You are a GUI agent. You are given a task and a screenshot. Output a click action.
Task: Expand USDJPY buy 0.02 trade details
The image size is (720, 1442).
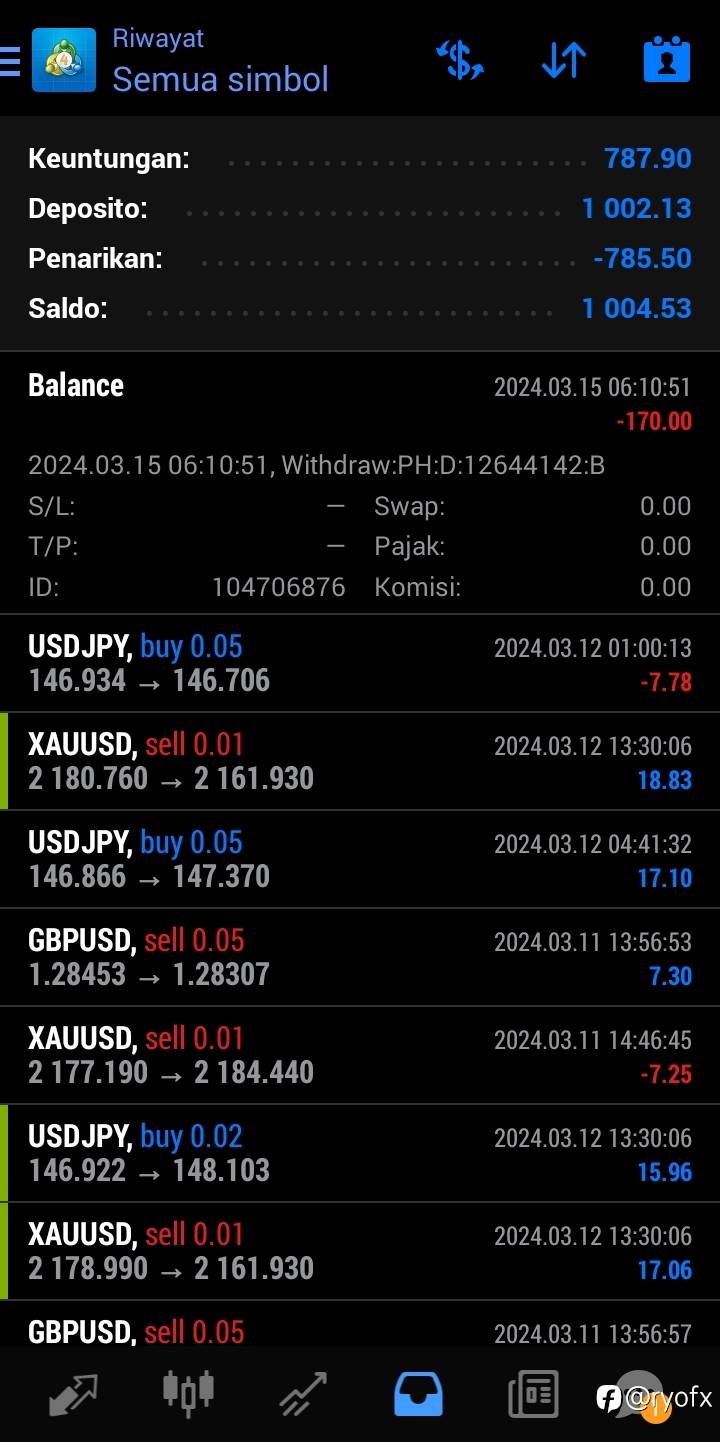coord(360,1154)
